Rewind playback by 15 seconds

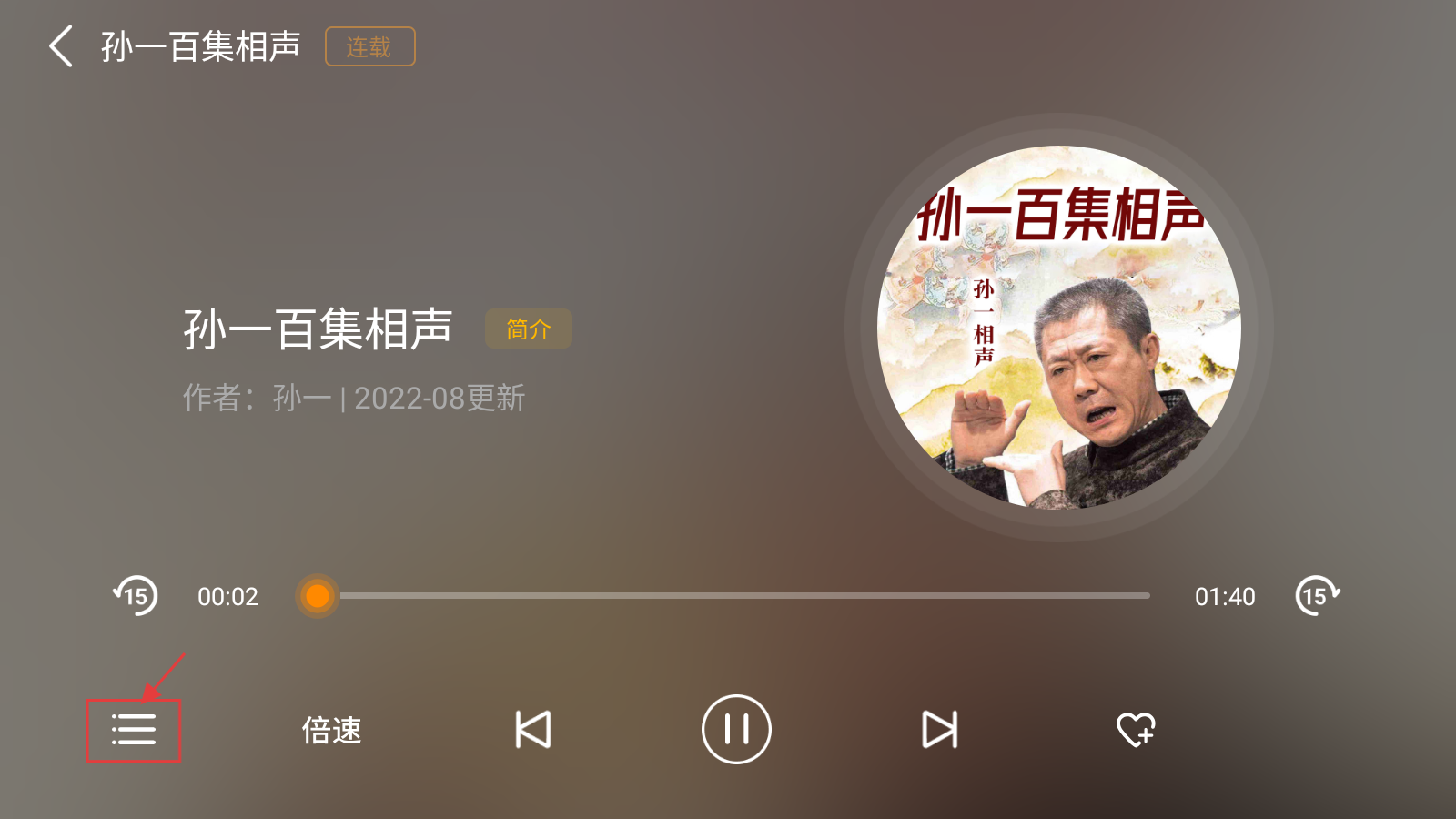(136, 596)
